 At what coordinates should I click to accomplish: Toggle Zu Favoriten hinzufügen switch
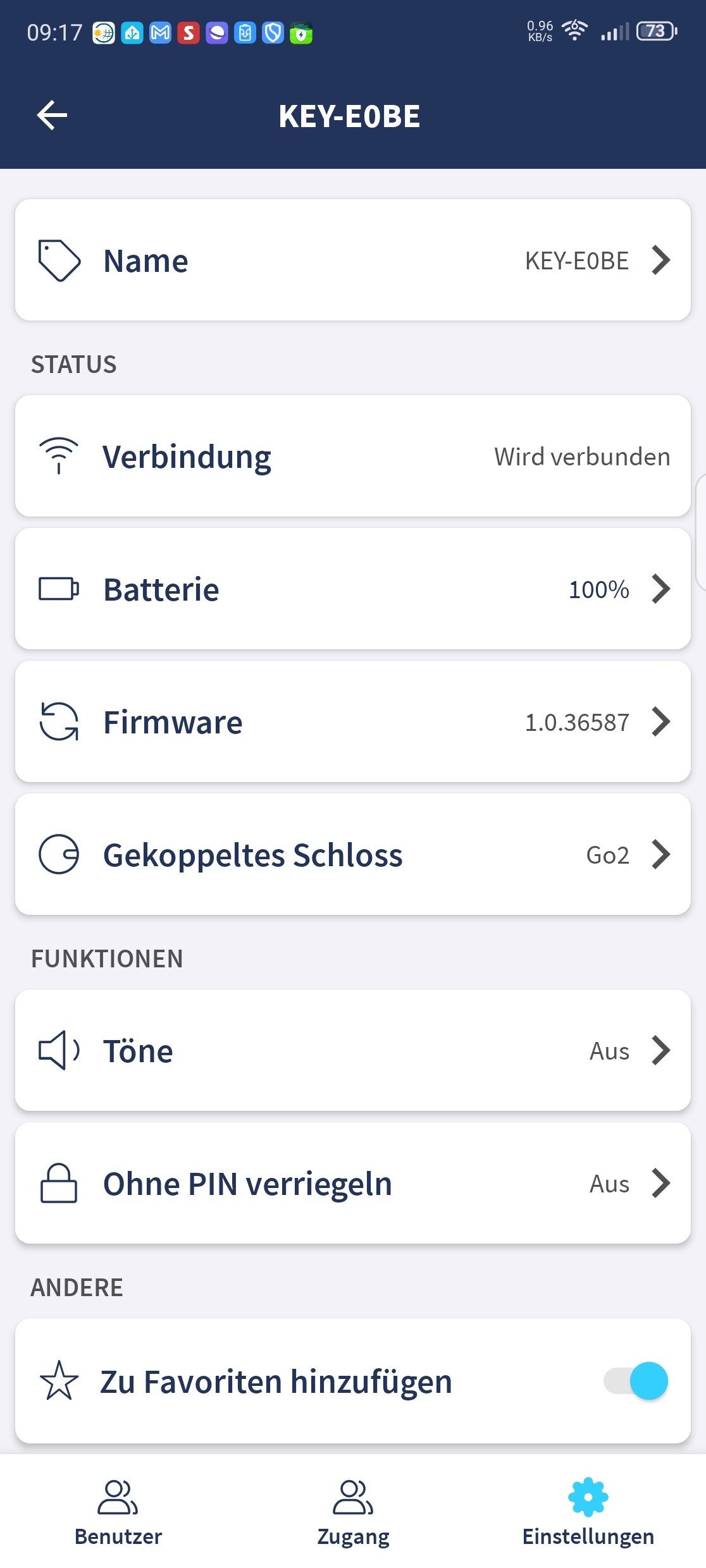tap(636, 1381)
